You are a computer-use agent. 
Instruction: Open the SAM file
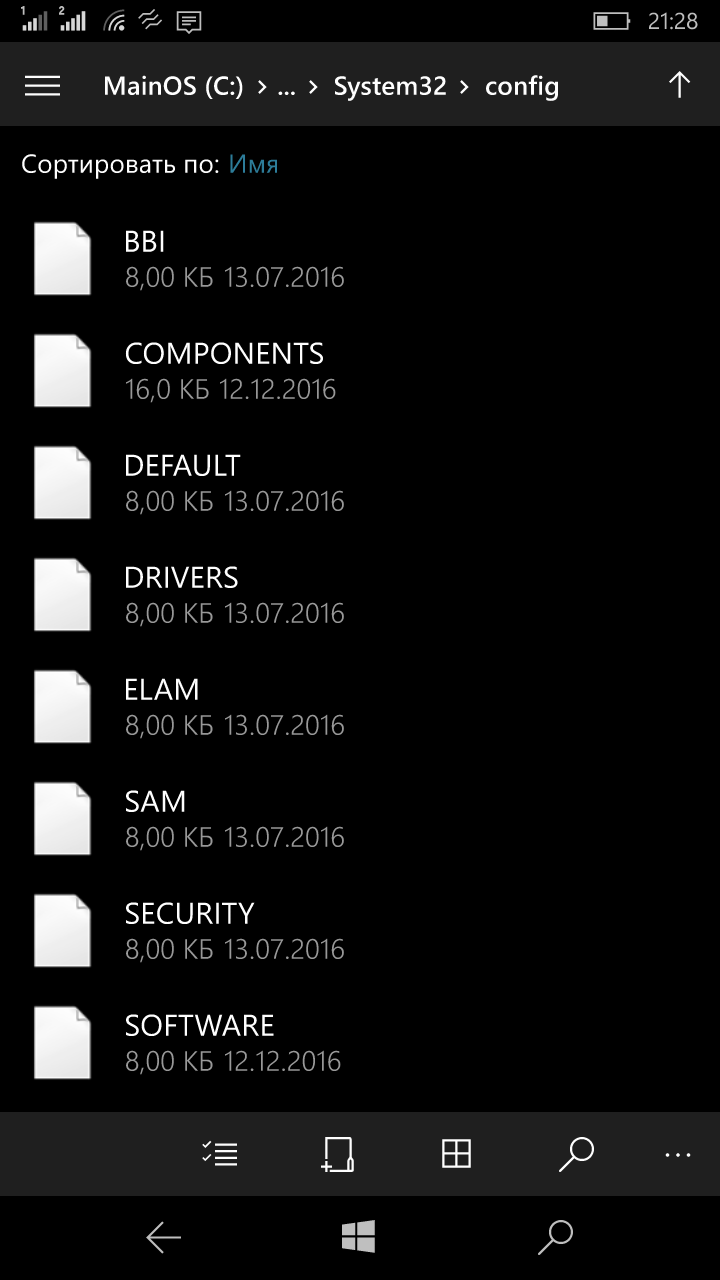pyautogui.click(x=360, y=818)
